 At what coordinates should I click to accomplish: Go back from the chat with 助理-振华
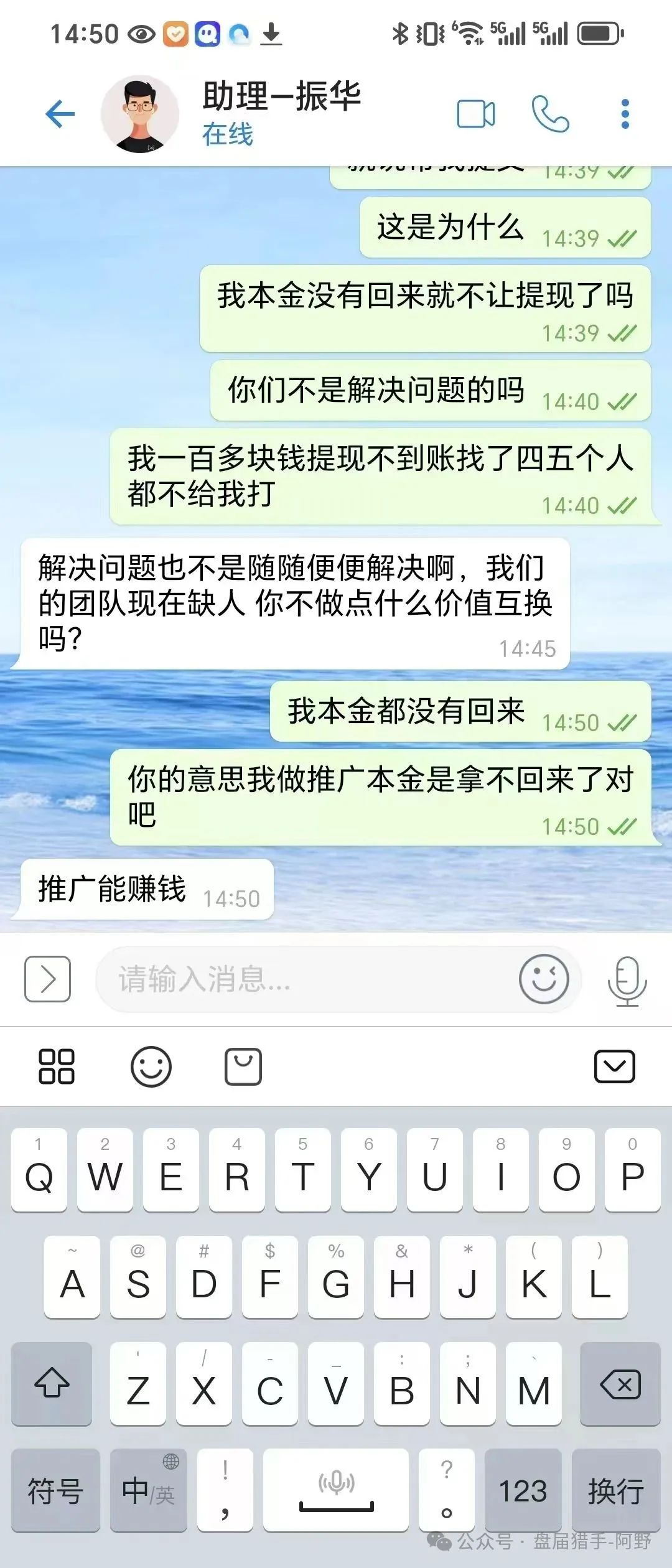point(60,114)
